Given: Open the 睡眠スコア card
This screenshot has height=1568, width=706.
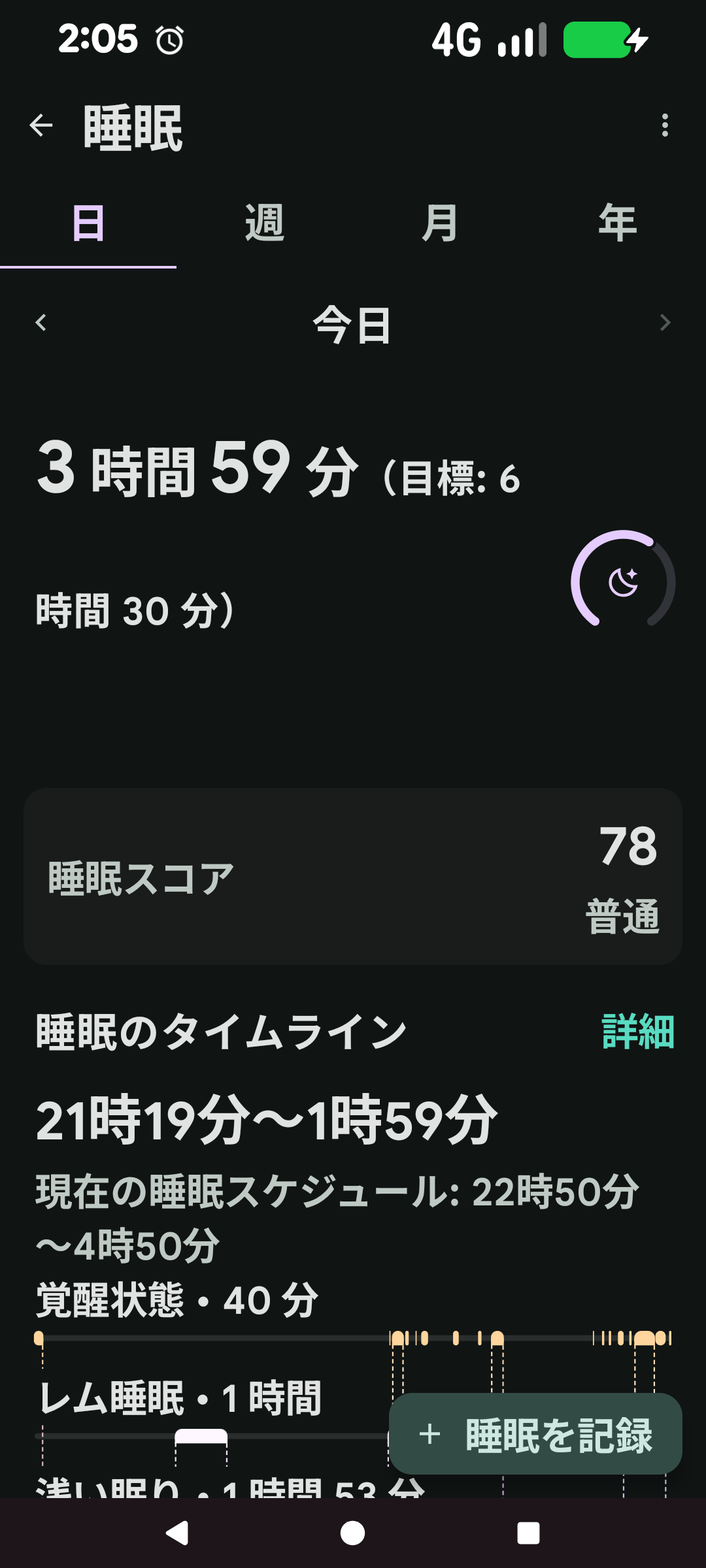Looking at the screenshot, I should tap(353, 877).
